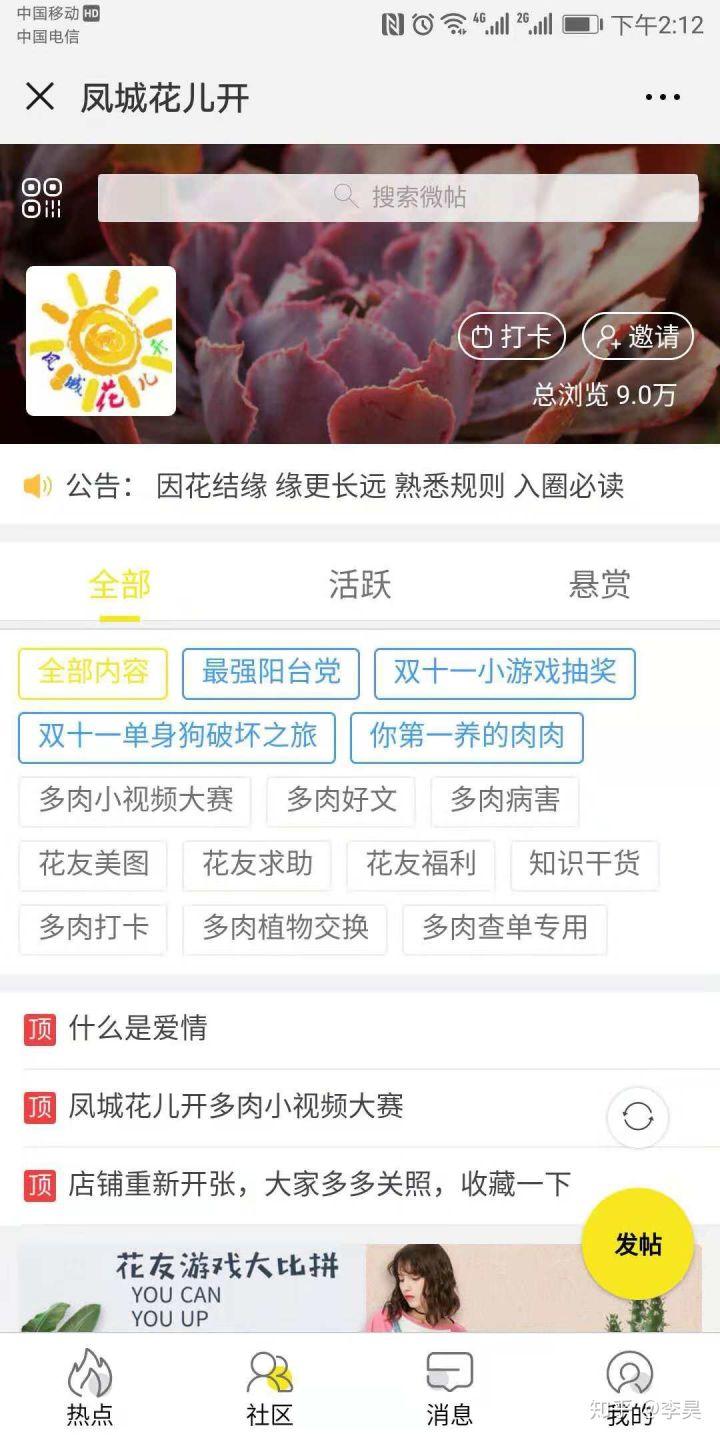The image size is (720, 1440).
Task: Open the QR code scanner icon
Action: coord(42,197)
